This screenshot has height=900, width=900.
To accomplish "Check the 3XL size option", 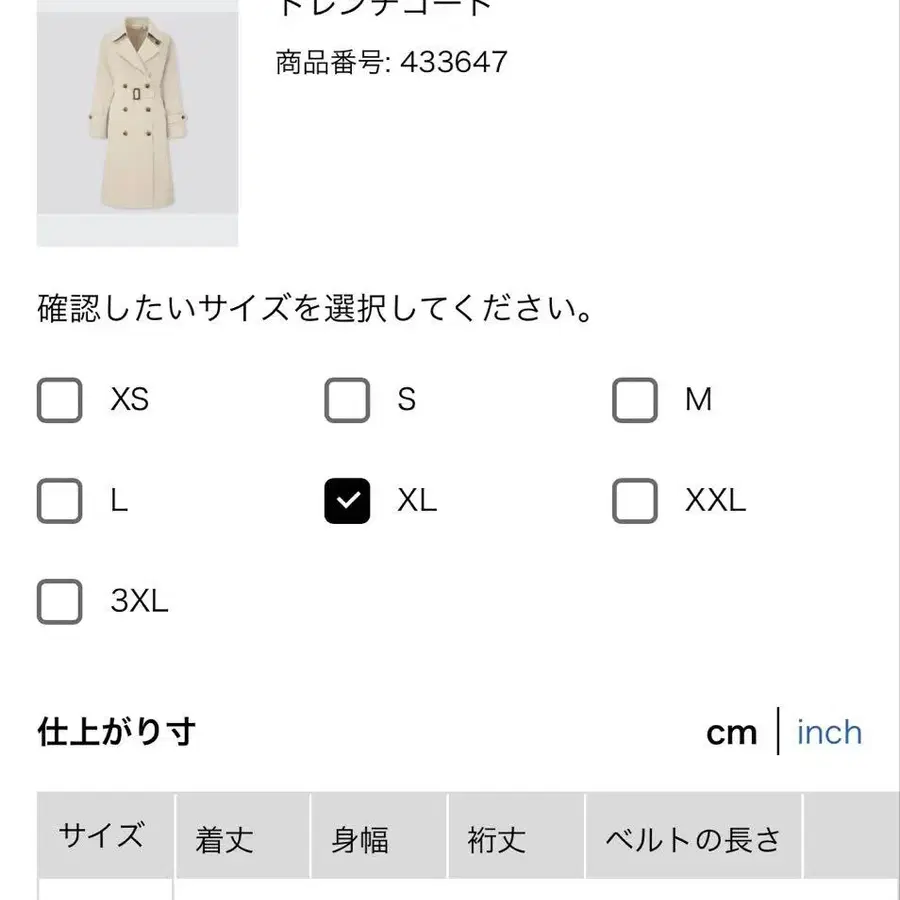I will pos(60,602).
